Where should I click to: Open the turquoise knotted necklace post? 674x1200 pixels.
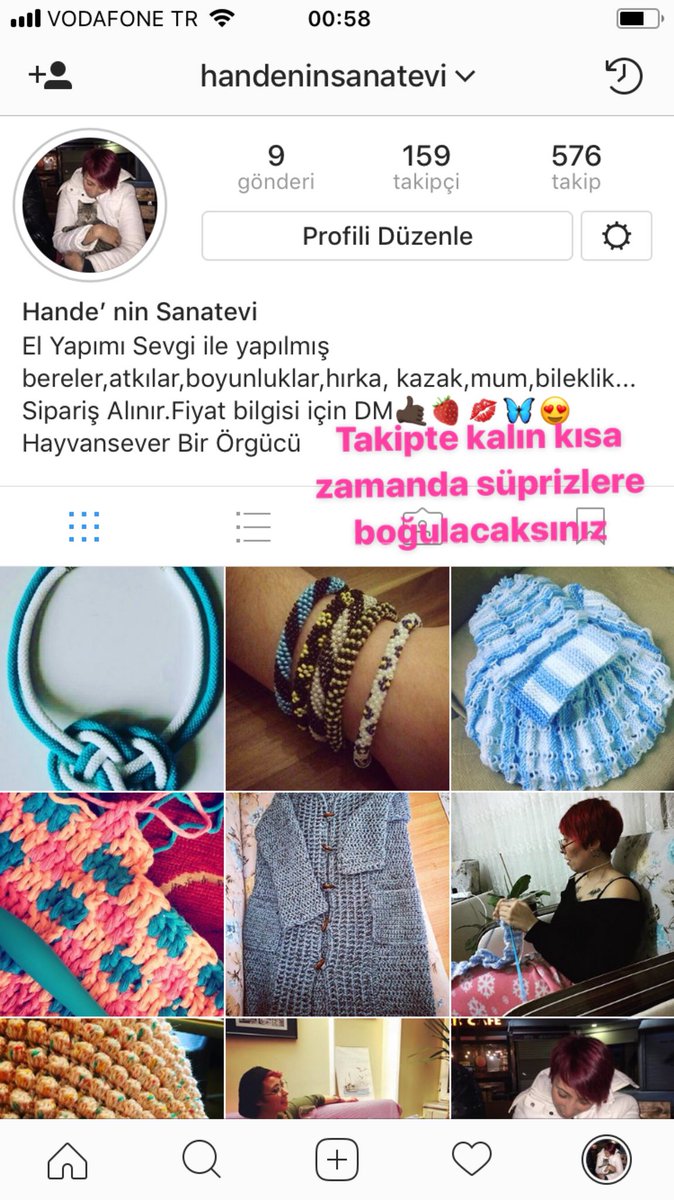pos(111,678)
